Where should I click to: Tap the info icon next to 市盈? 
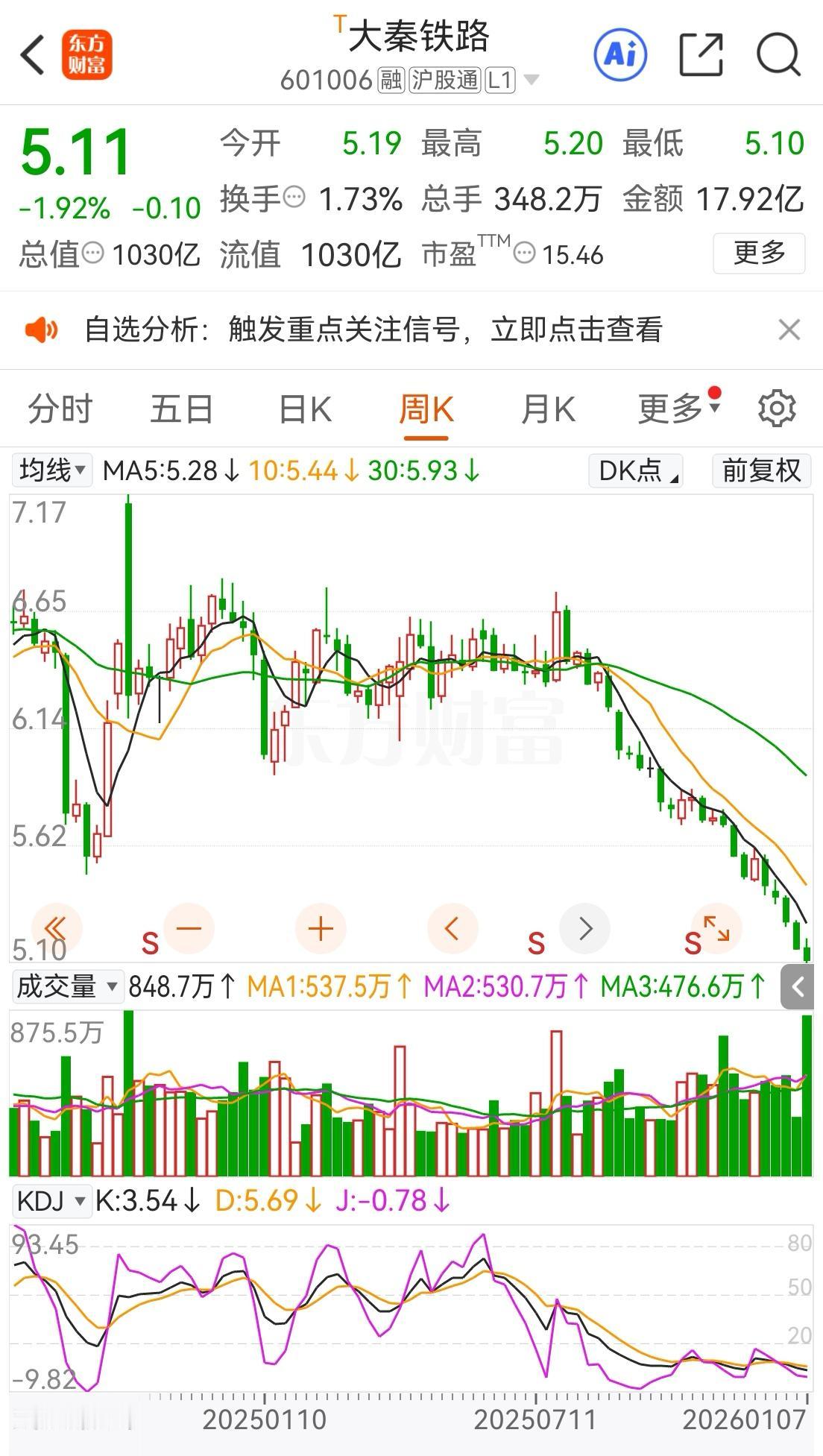tap(524, 253)
